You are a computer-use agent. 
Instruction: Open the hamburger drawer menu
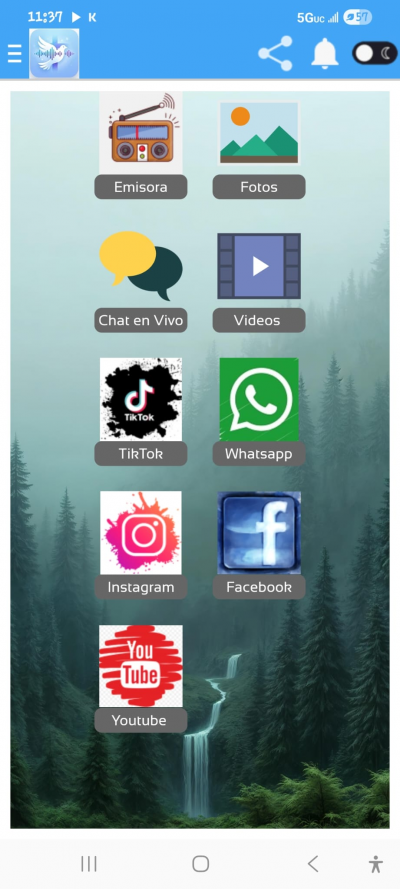click(15, 54)
